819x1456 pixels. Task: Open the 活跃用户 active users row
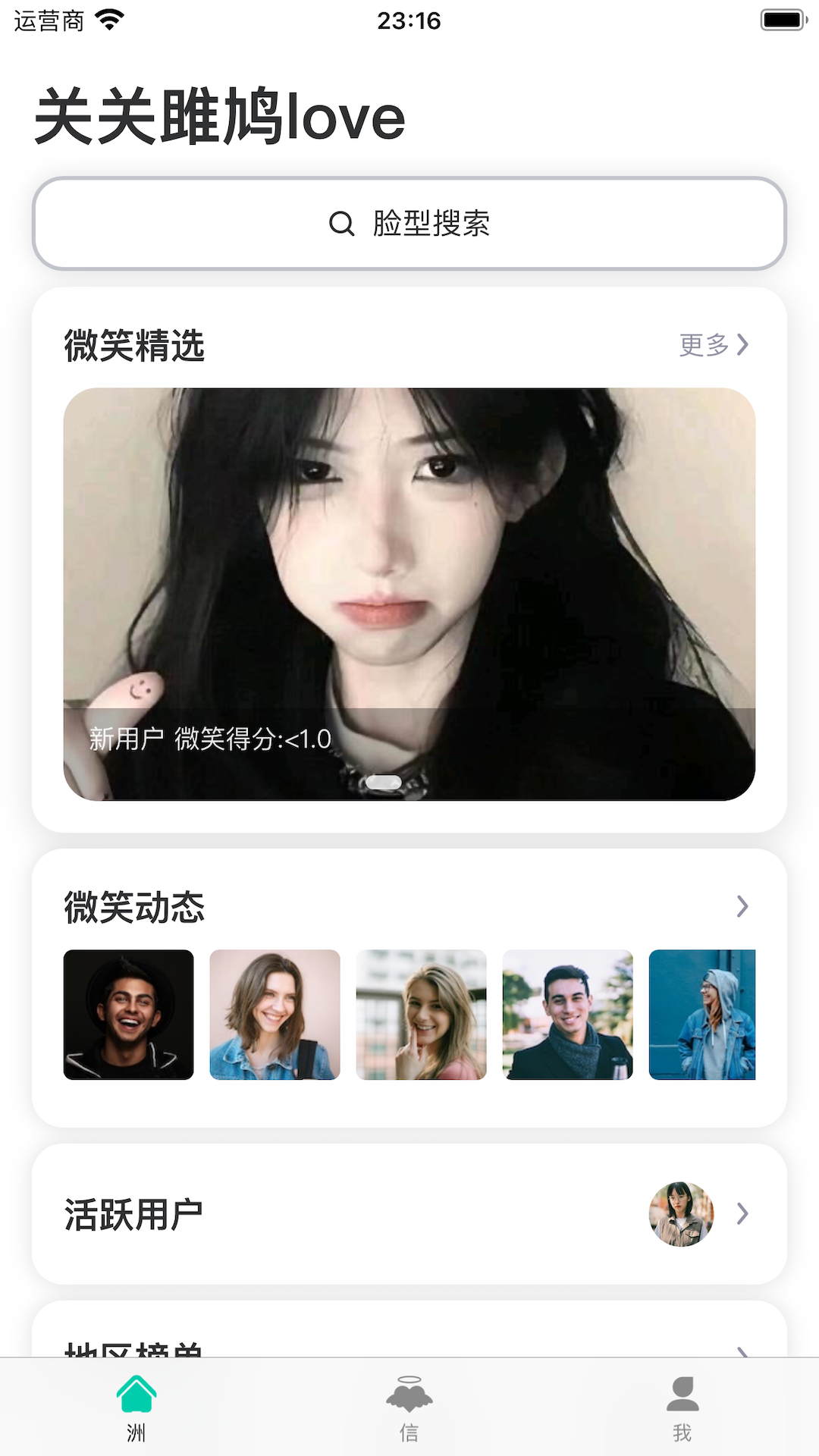coord(409,1214)
